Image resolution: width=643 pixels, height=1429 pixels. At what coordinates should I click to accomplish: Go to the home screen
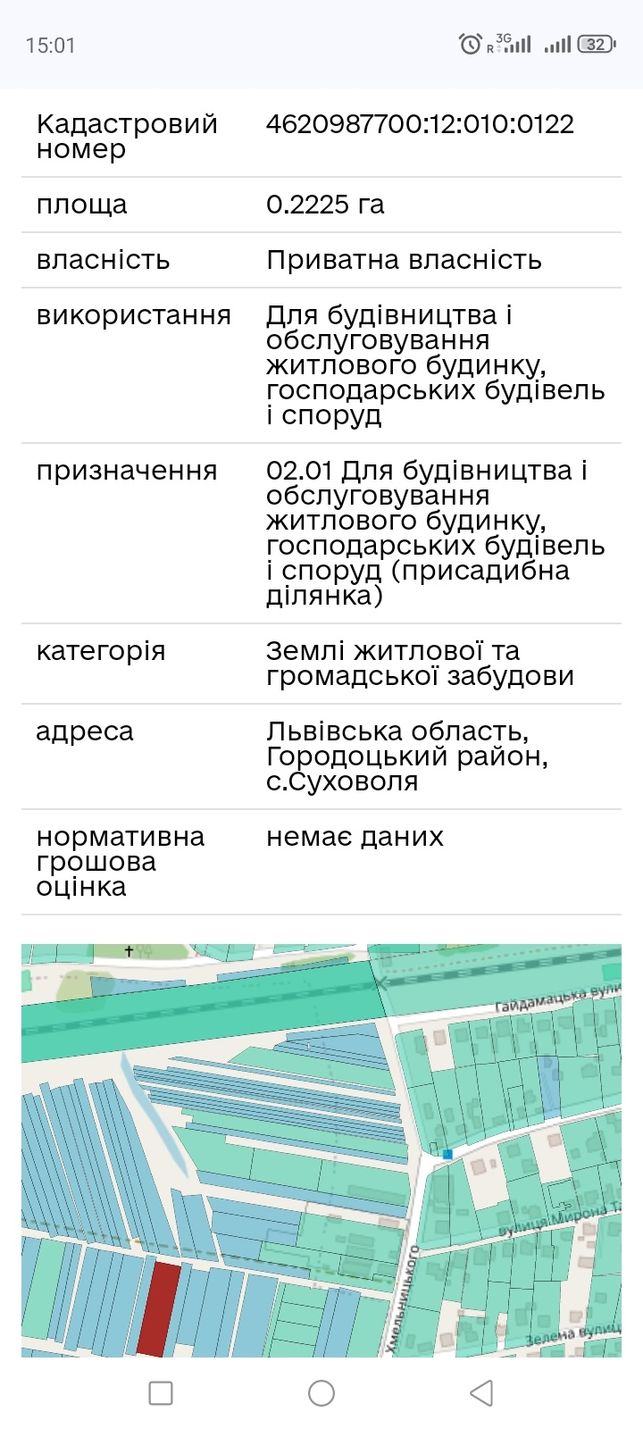[321, 1393]
